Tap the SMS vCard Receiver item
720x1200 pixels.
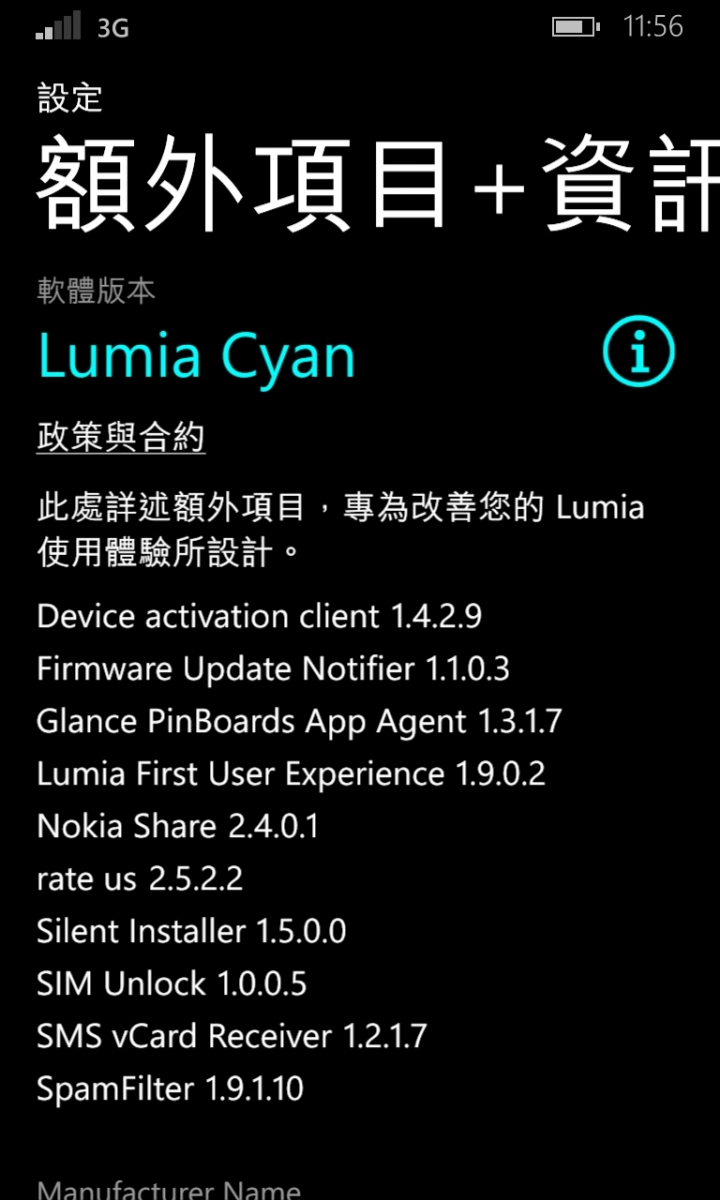point(230,1037)
